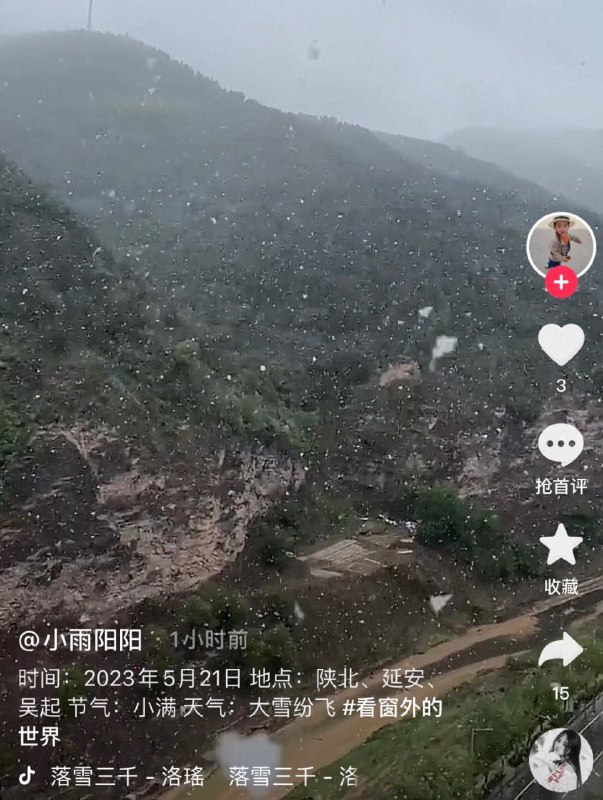Visit the @小雨阳阳 username link

pos(81,639)
